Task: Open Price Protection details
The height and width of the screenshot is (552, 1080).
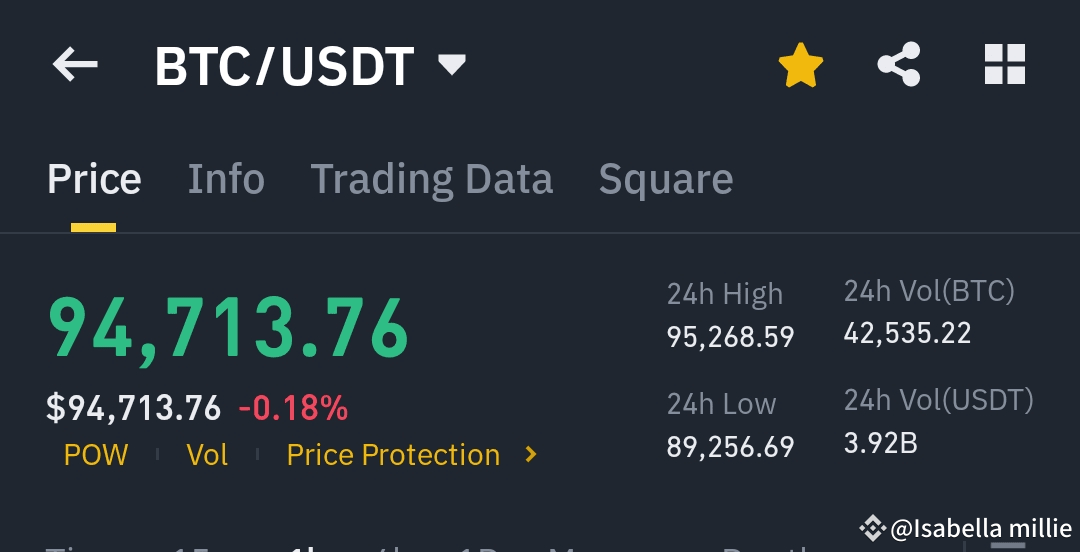Action: [x=411, y=455]
